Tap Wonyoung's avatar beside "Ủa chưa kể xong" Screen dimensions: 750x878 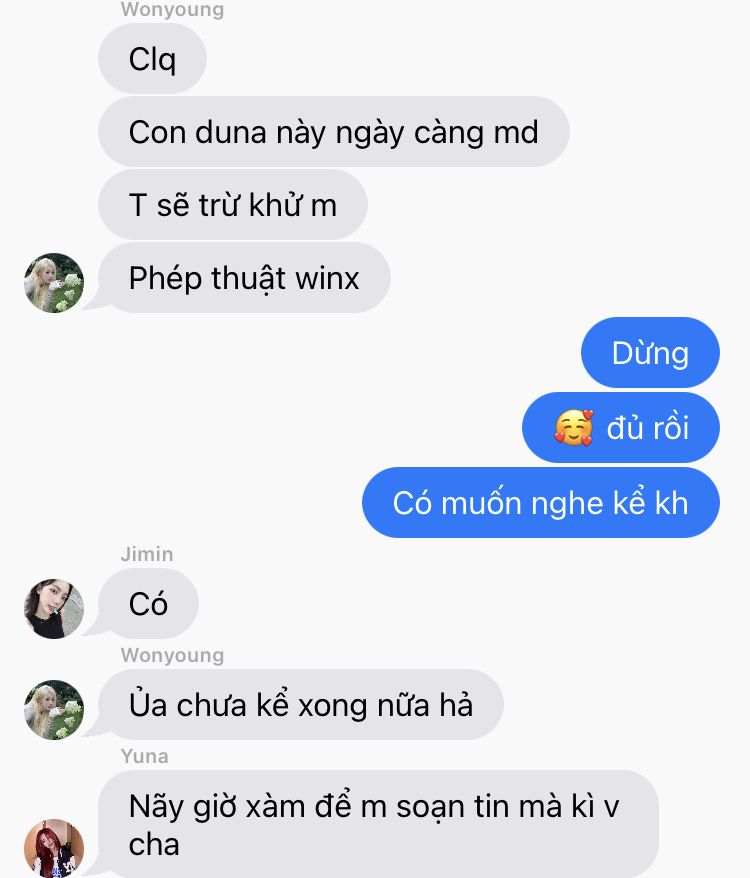tap(53, 709)
